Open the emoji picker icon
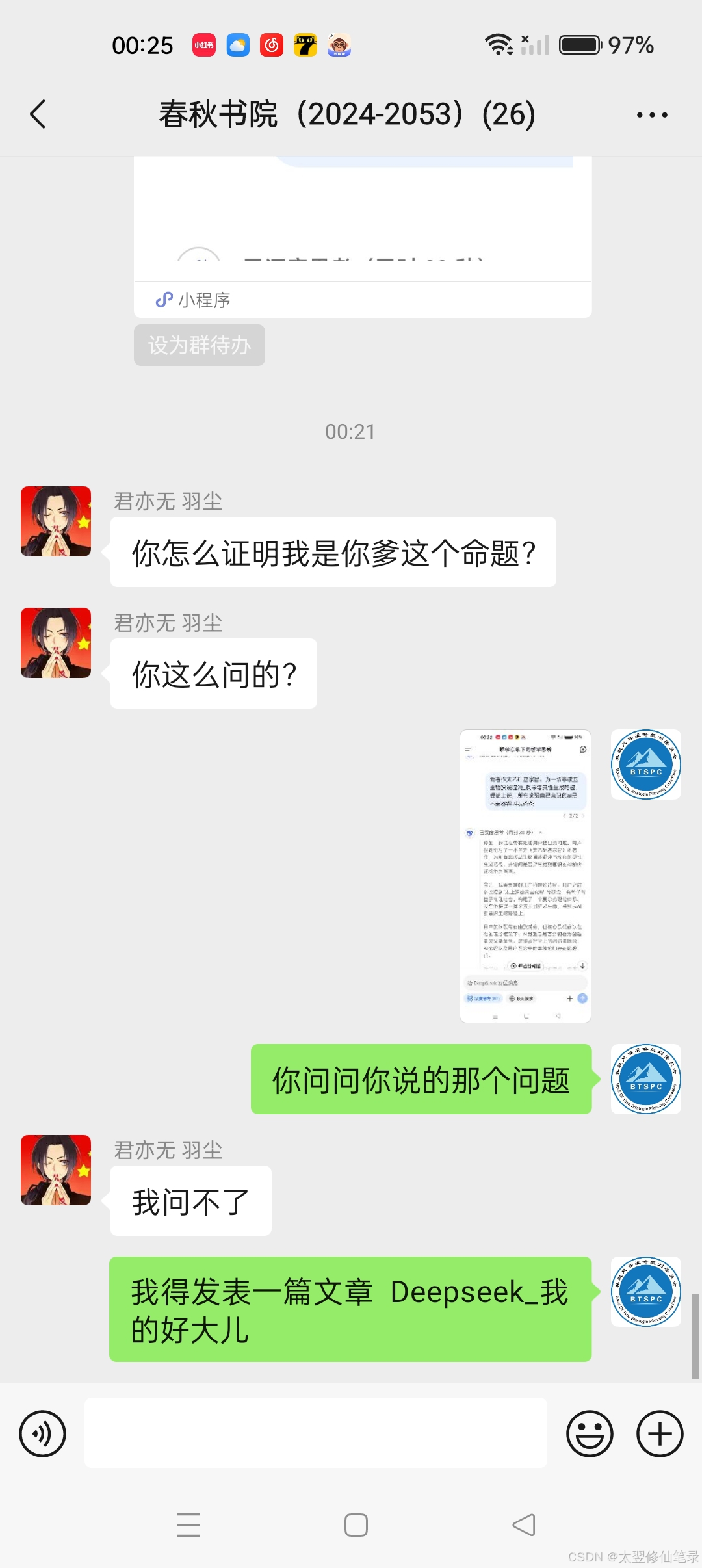Viewport: 702px width, 1568px height. click(x=589, y=1433)
